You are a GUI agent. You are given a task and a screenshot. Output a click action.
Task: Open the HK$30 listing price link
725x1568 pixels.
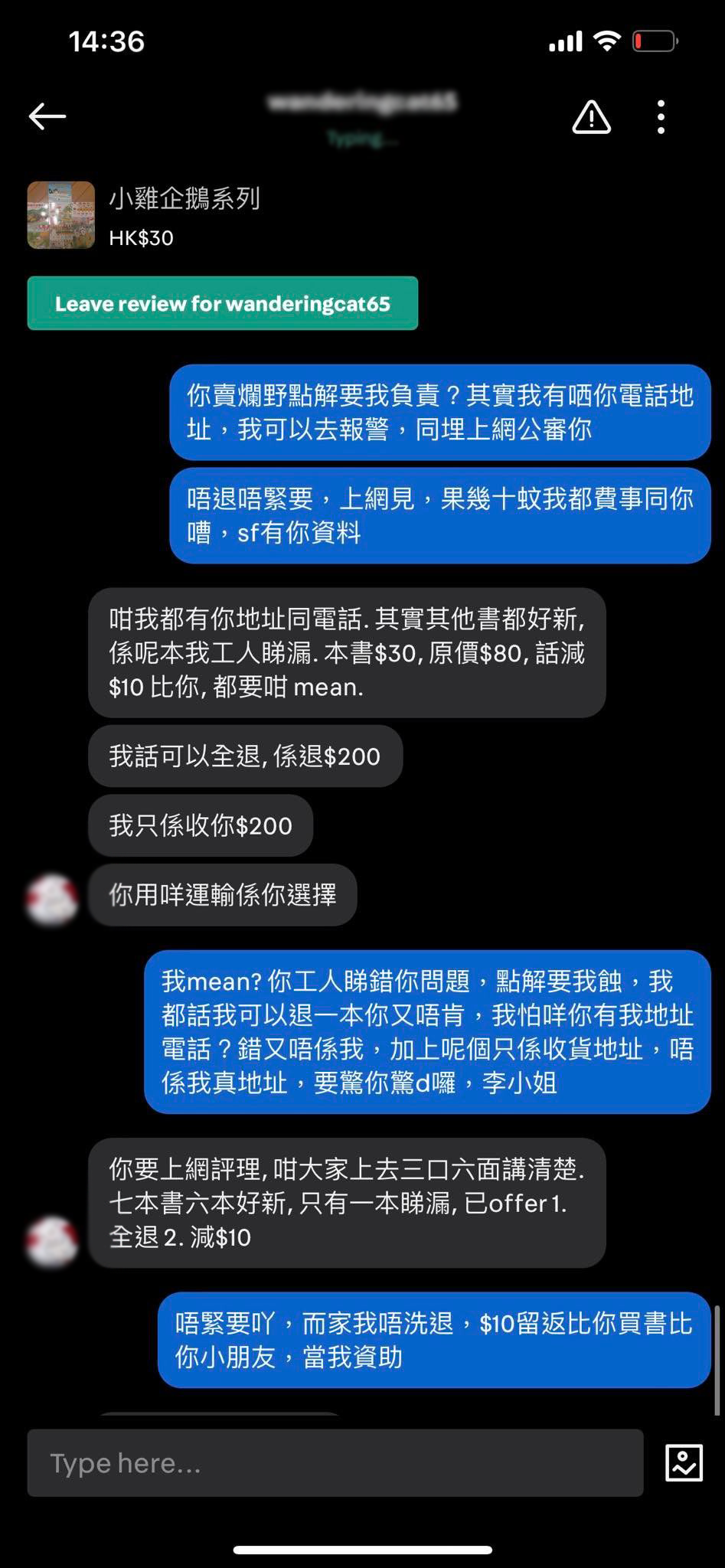pos(141,238)
